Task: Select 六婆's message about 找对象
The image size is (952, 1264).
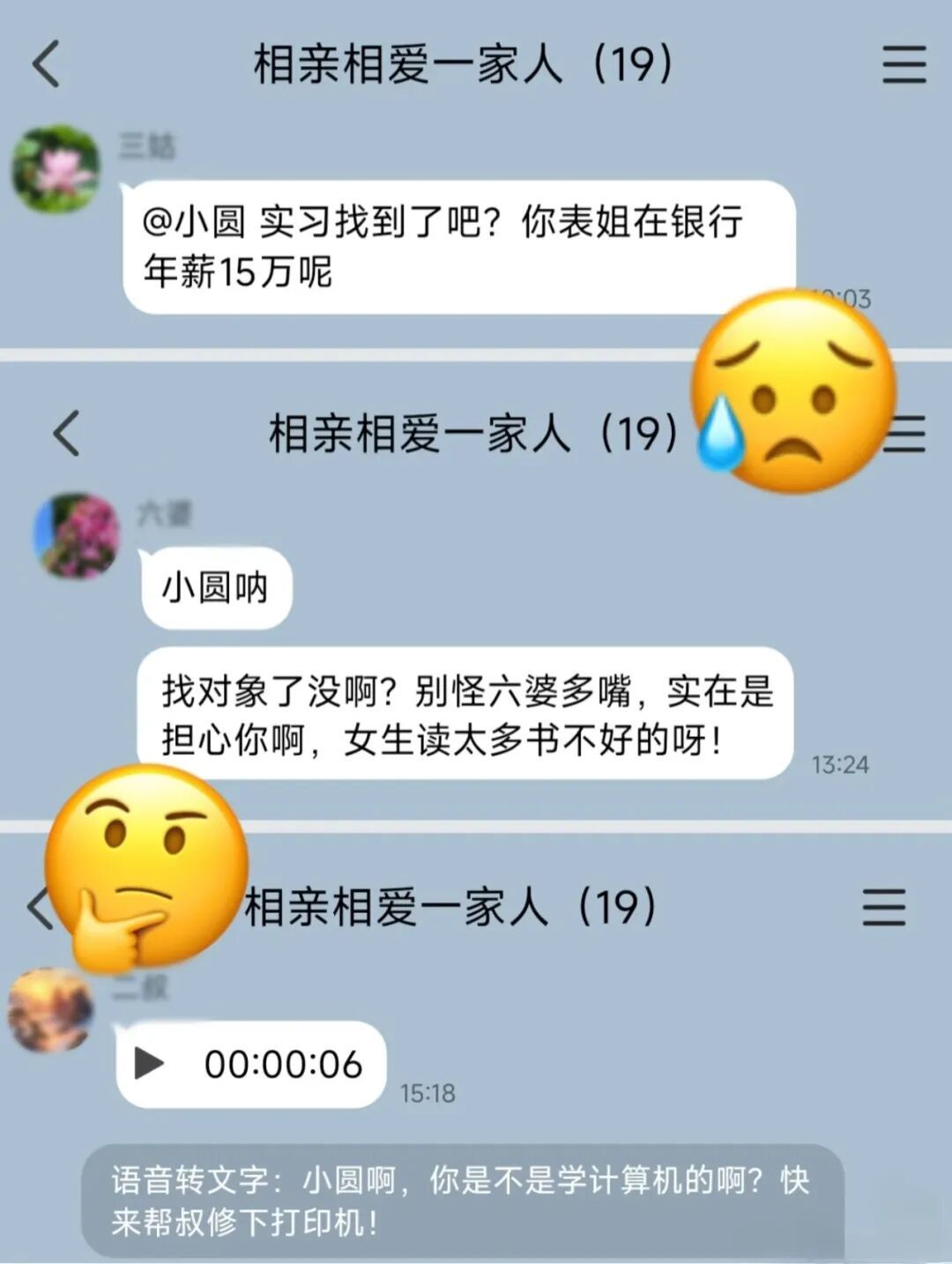Action: (x=467, y=714)
